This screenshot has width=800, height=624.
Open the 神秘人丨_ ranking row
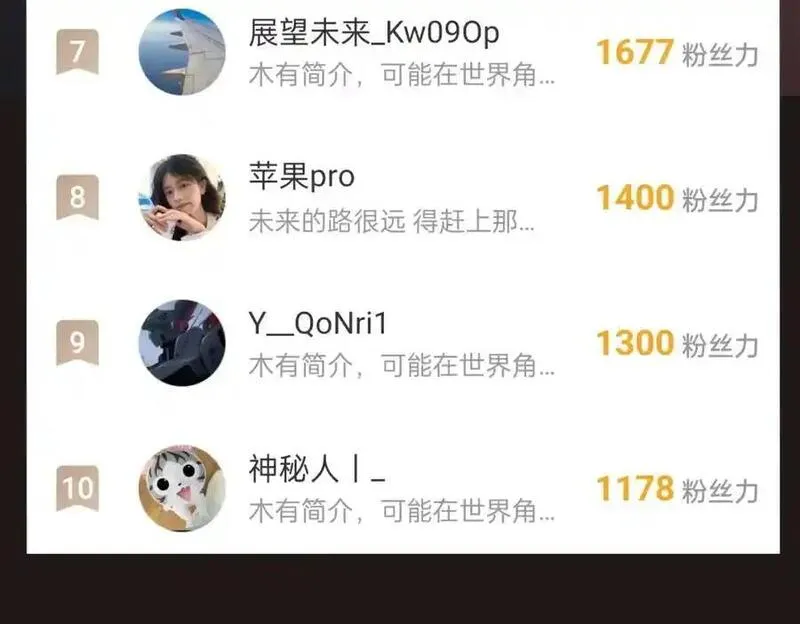tap(400, 488)
